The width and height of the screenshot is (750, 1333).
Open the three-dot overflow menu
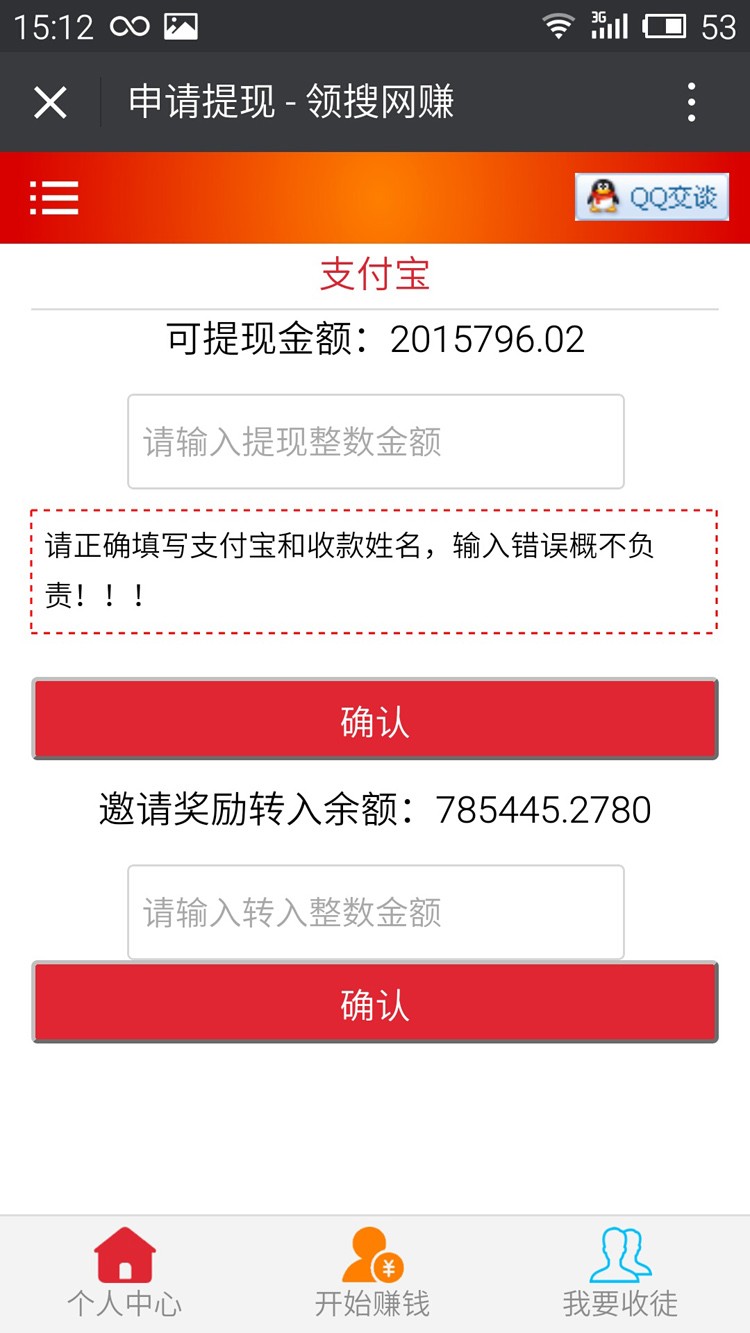(691, 101)
